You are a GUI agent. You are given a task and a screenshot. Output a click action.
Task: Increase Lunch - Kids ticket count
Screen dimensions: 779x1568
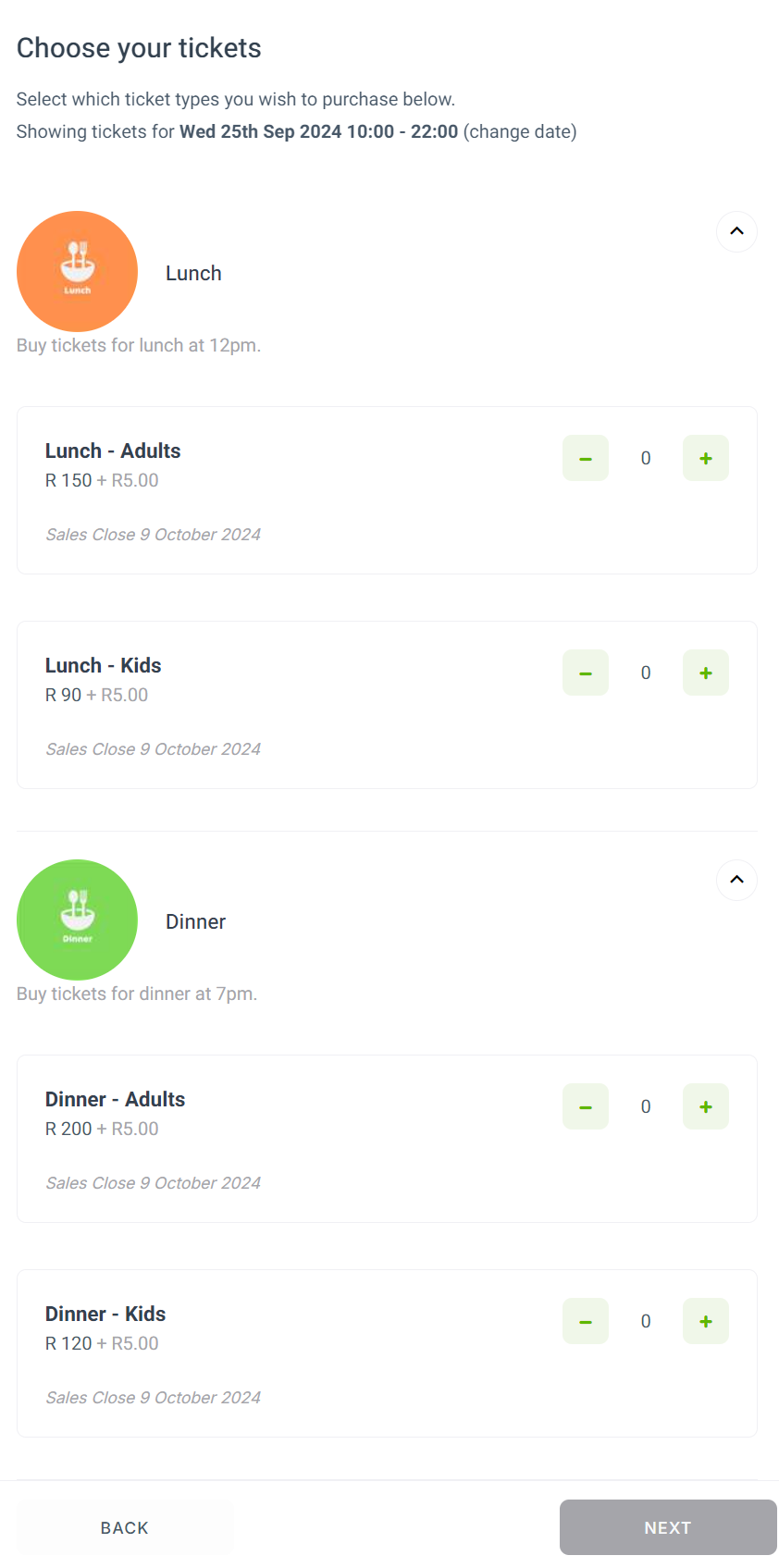(706, 673)
